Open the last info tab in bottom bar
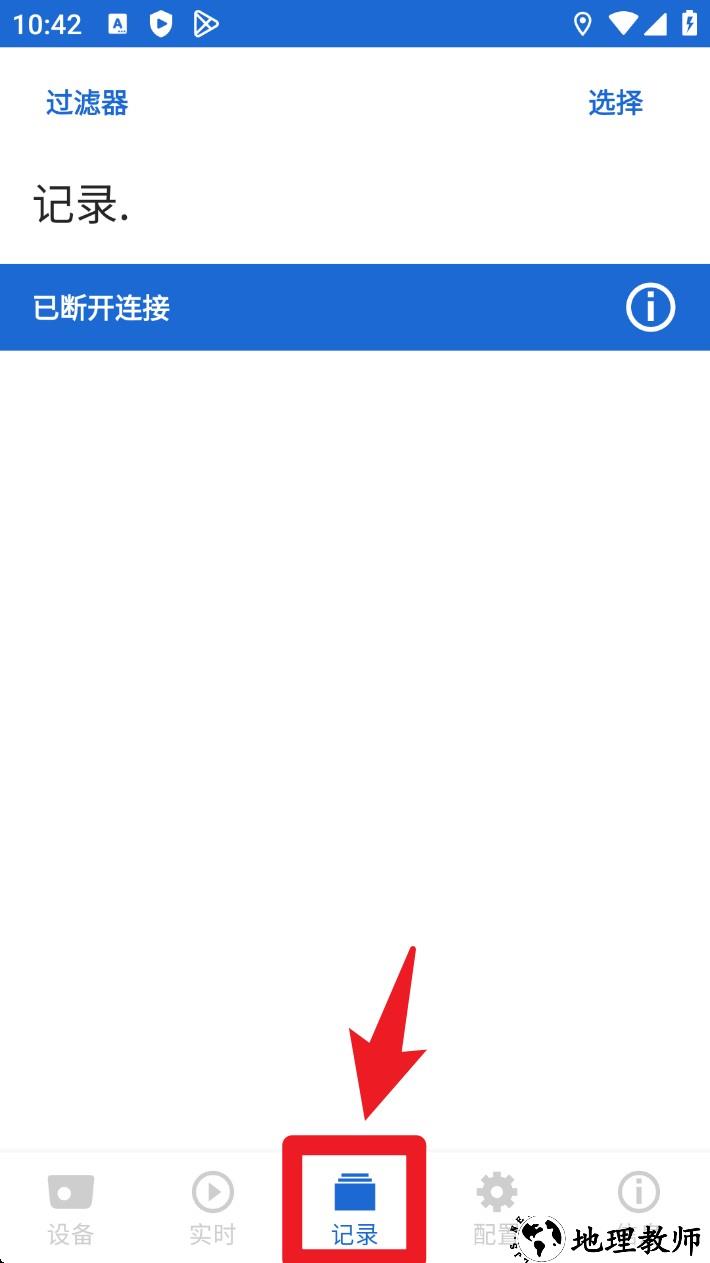 click(x=638, y=1195)
